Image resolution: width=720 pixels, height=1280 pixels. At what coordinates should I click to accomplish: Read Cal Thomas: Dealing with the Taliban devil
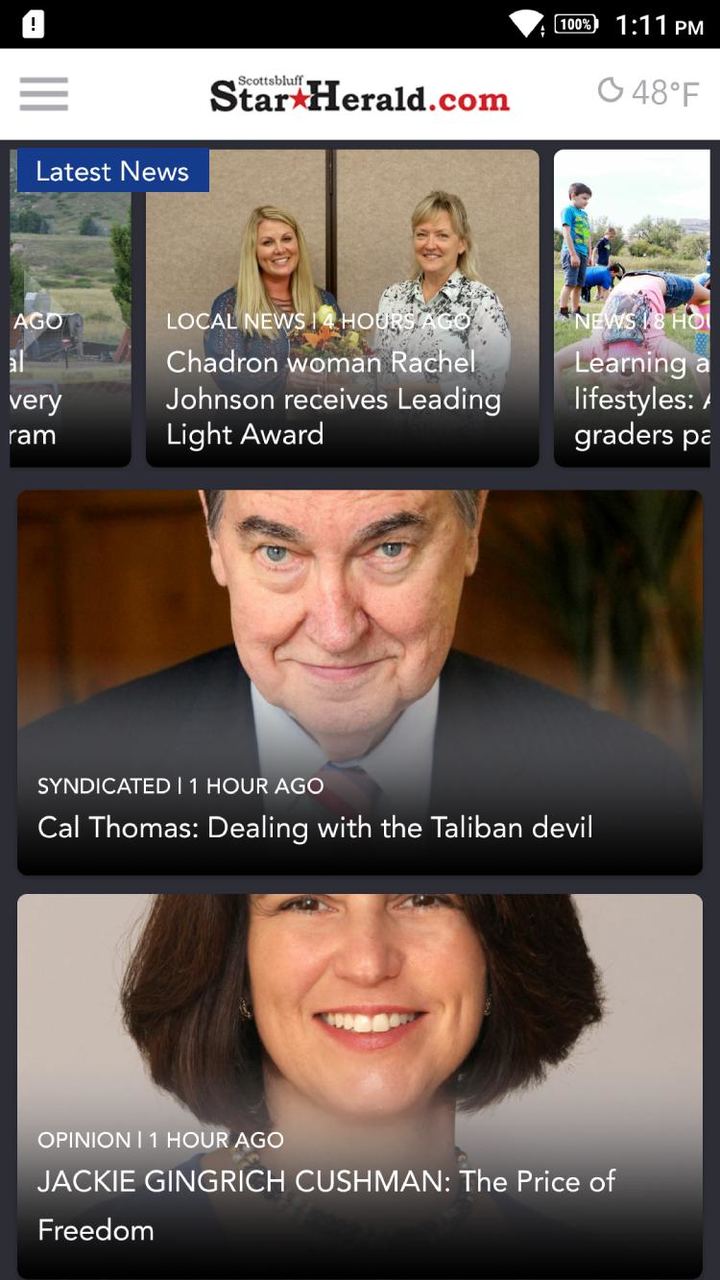tap(360, 682)
